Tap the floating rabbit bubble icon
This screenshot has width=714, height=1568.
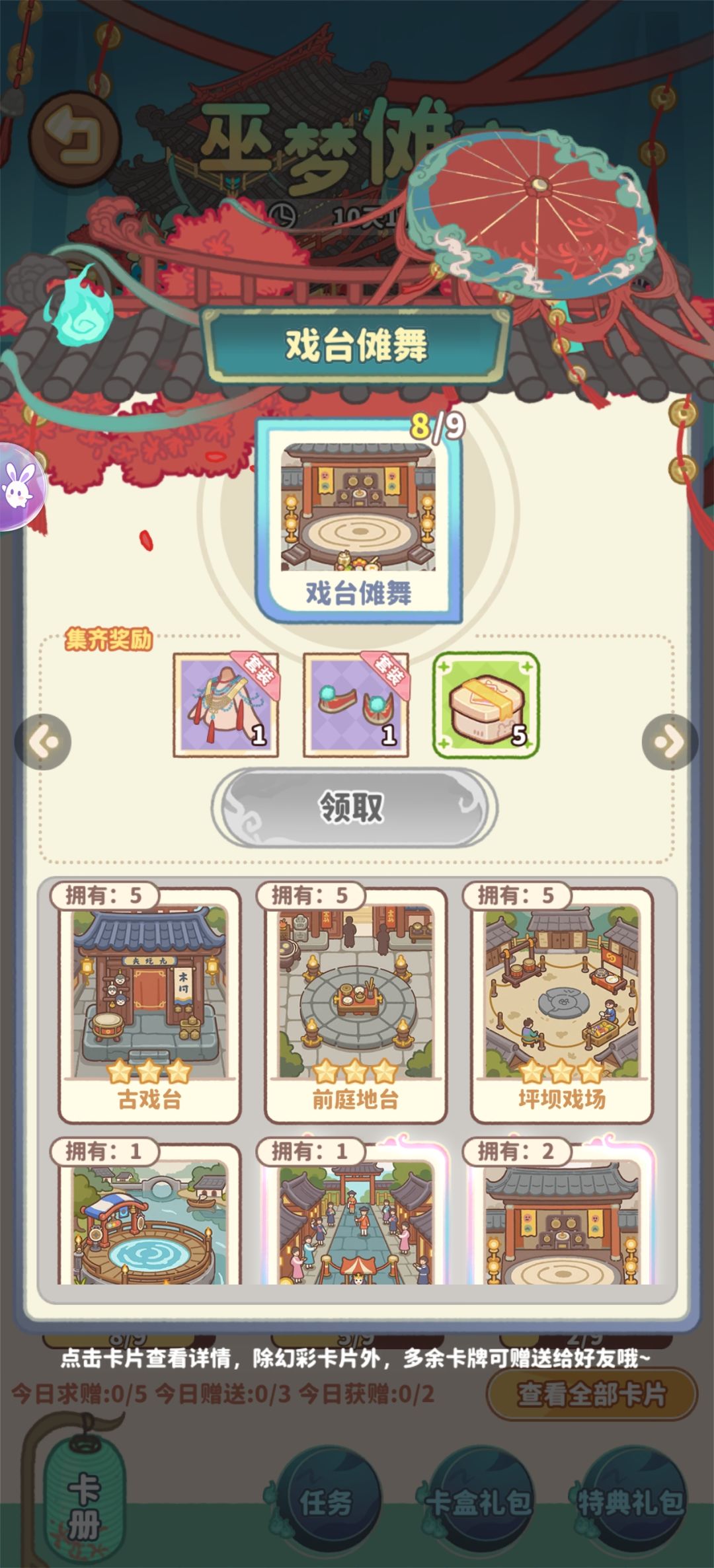20,487
